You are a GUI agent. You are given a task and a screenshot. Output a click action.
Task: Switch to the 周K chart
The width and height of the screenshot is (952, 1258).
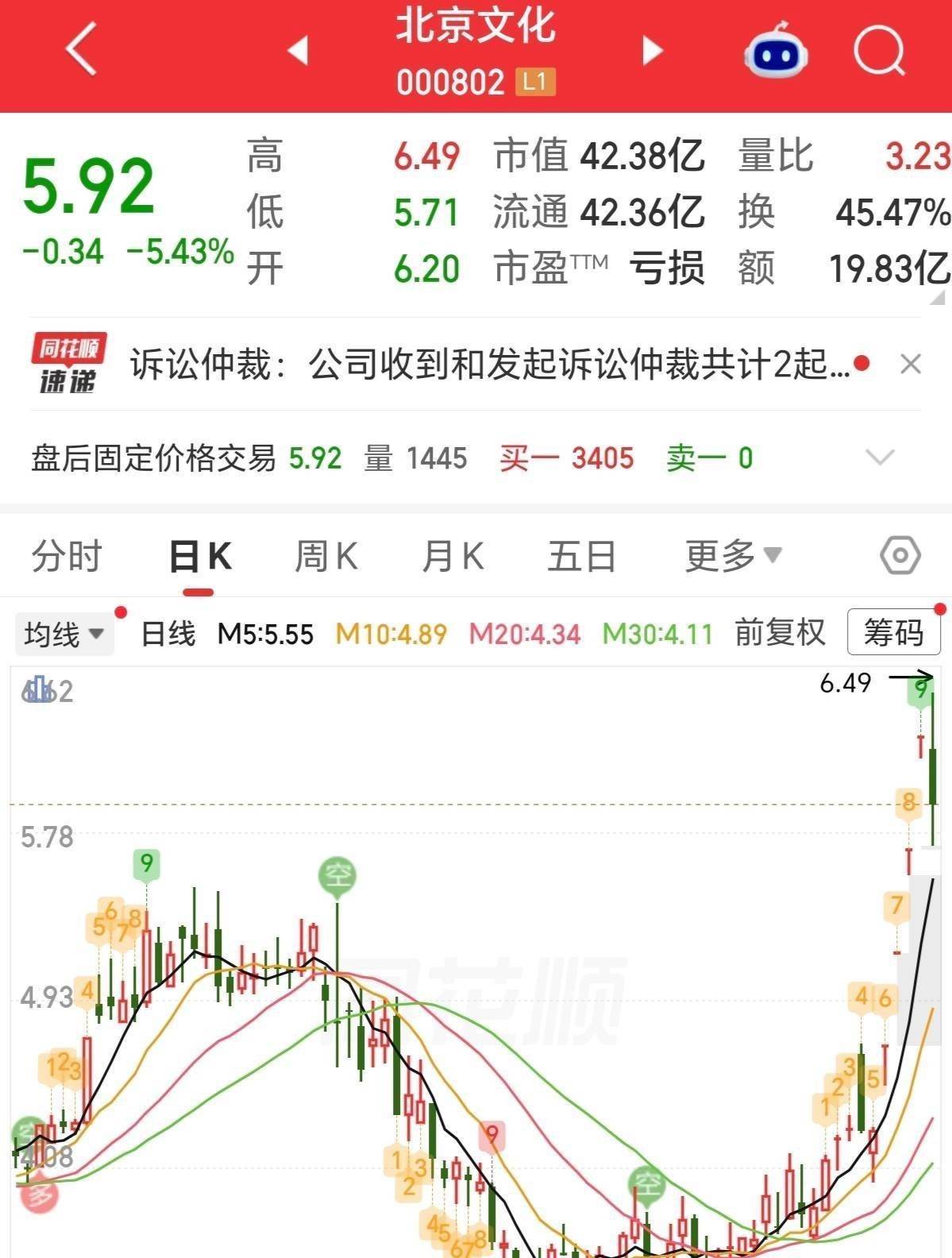[326, 556]
